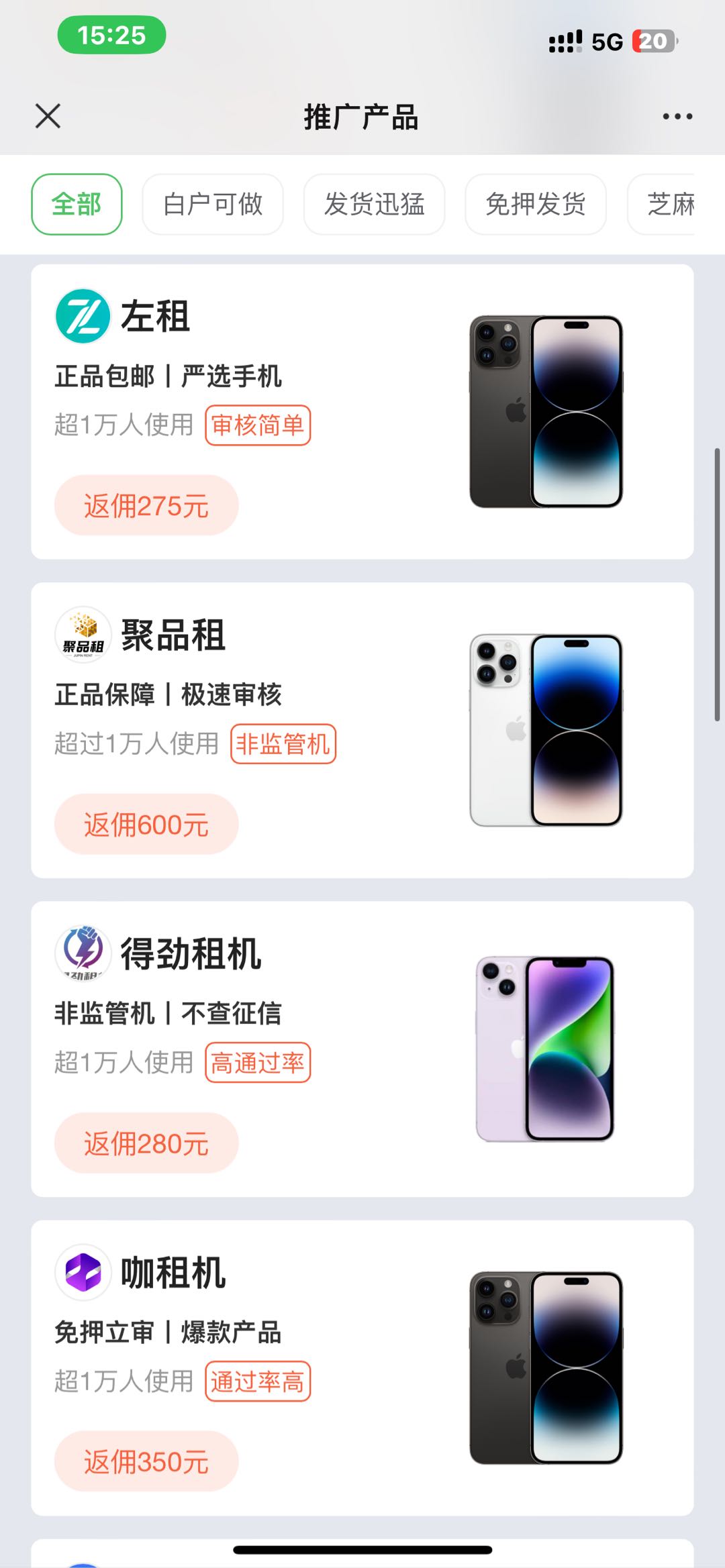725x1568 pixels.
Task: Close the 推广产品 page
Action: 48,116
